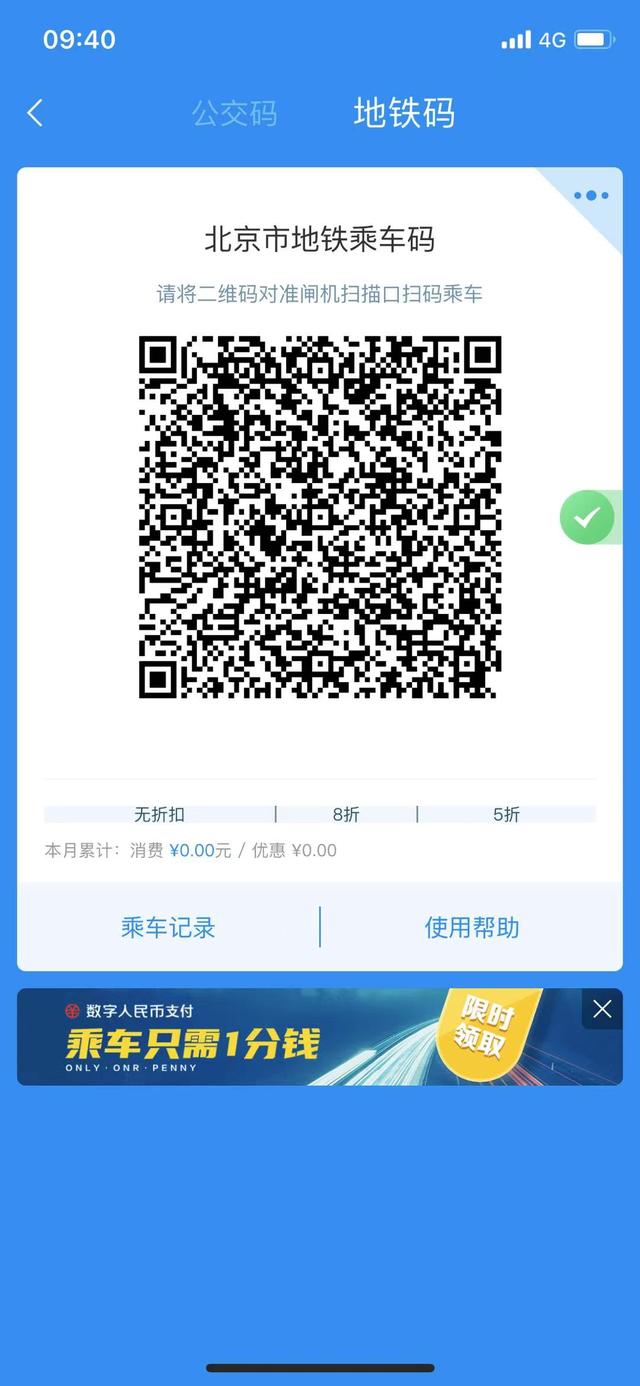Image resolution: width=640 pixels, height=1386 pixels.
Task: Open 乘车记录 ride history
Action: [x=168, y=927]
